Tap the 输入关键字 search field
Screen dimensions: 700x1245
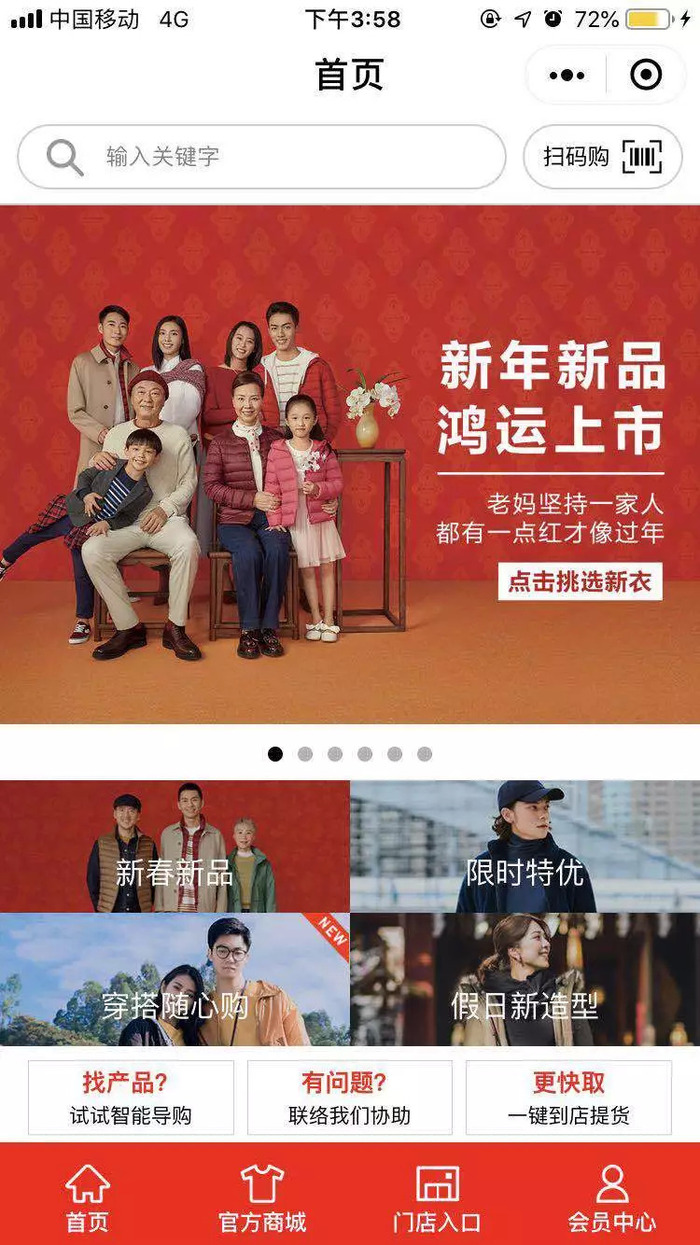click(x=262, y=157)
